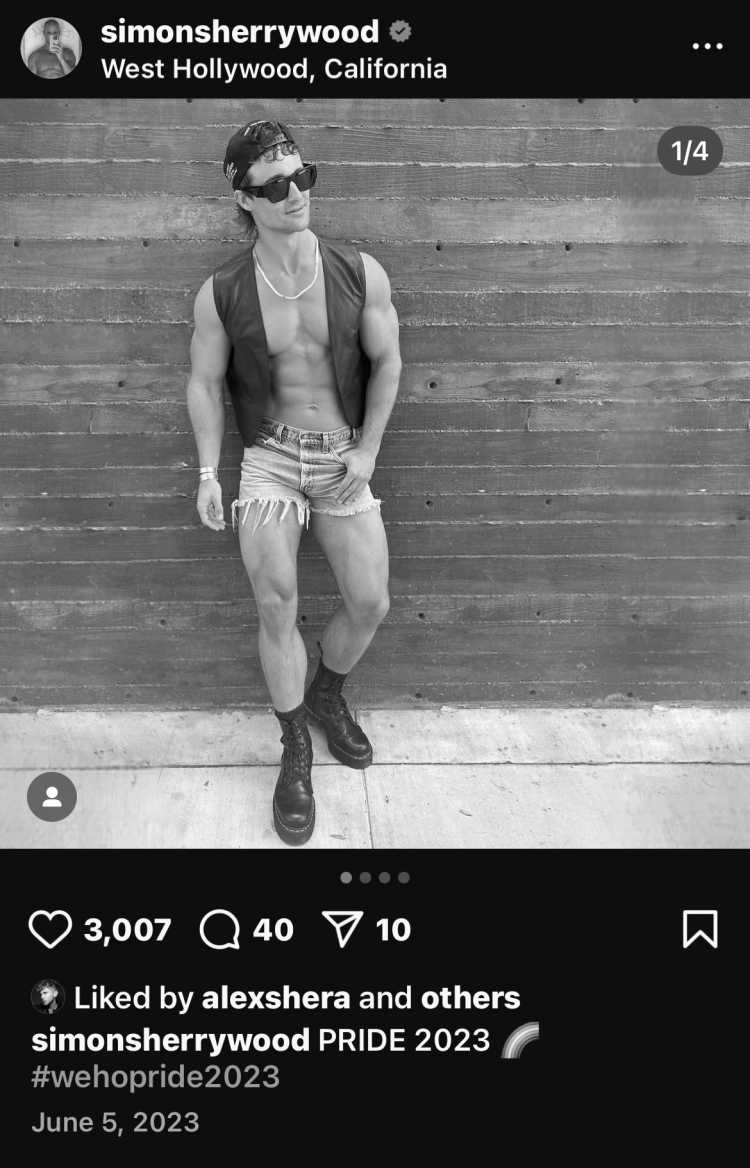Open the three-dot overflow menu
750x1168 pixels.
click(707, 47)
